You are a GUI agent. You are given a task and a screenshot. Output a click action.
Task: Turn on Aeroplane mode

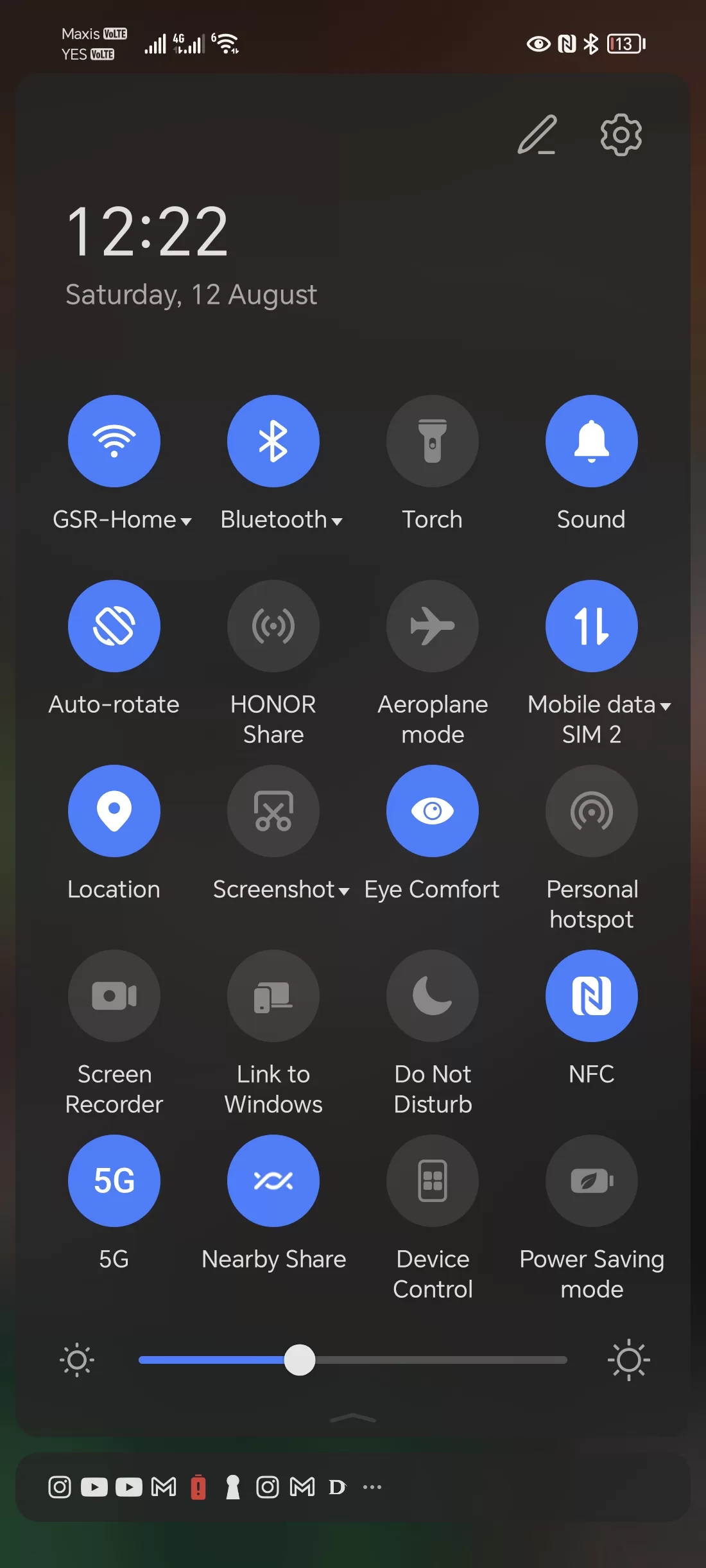(x=433, y=626)
